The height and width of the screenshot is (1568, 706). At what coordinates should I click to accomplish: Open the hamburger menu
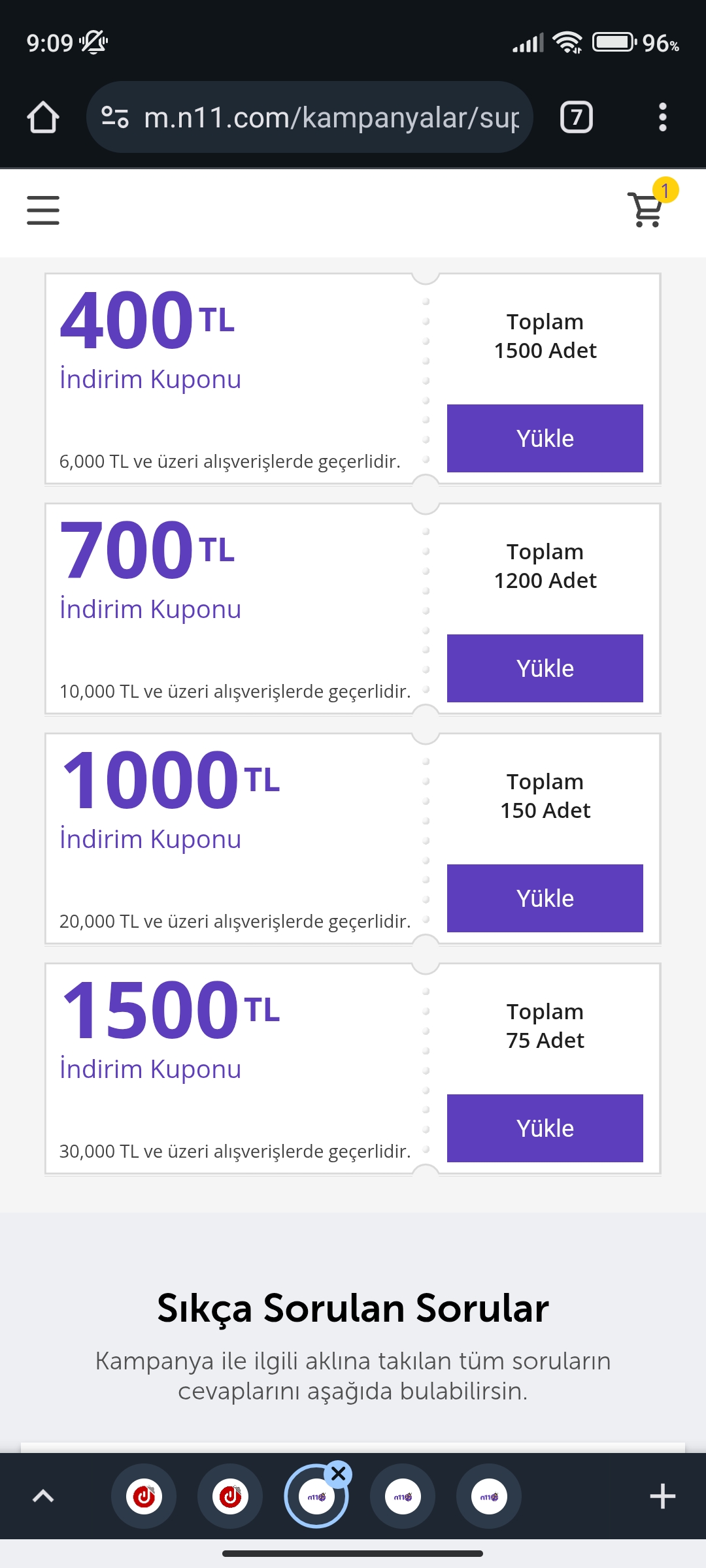43,210
